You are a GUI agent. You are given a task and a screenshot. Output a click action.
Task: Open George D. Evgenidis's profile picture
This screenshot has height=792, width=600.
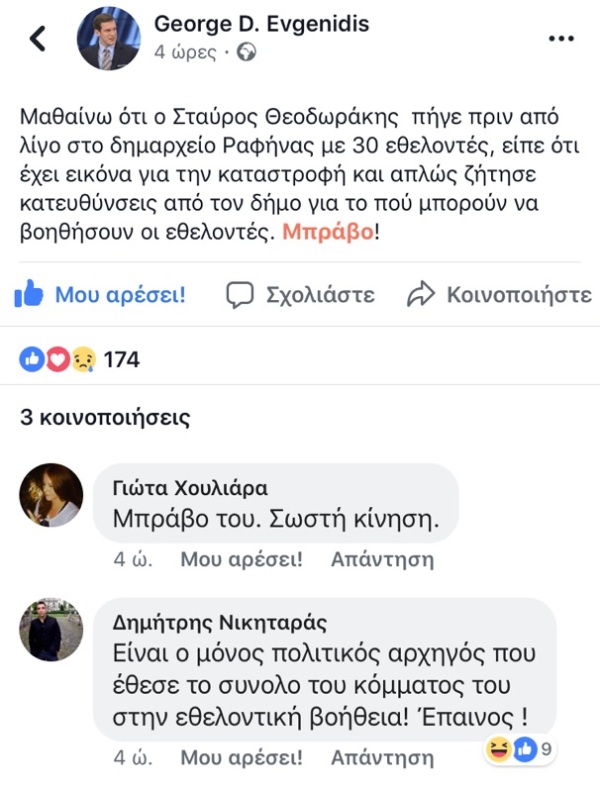[108, 39]
